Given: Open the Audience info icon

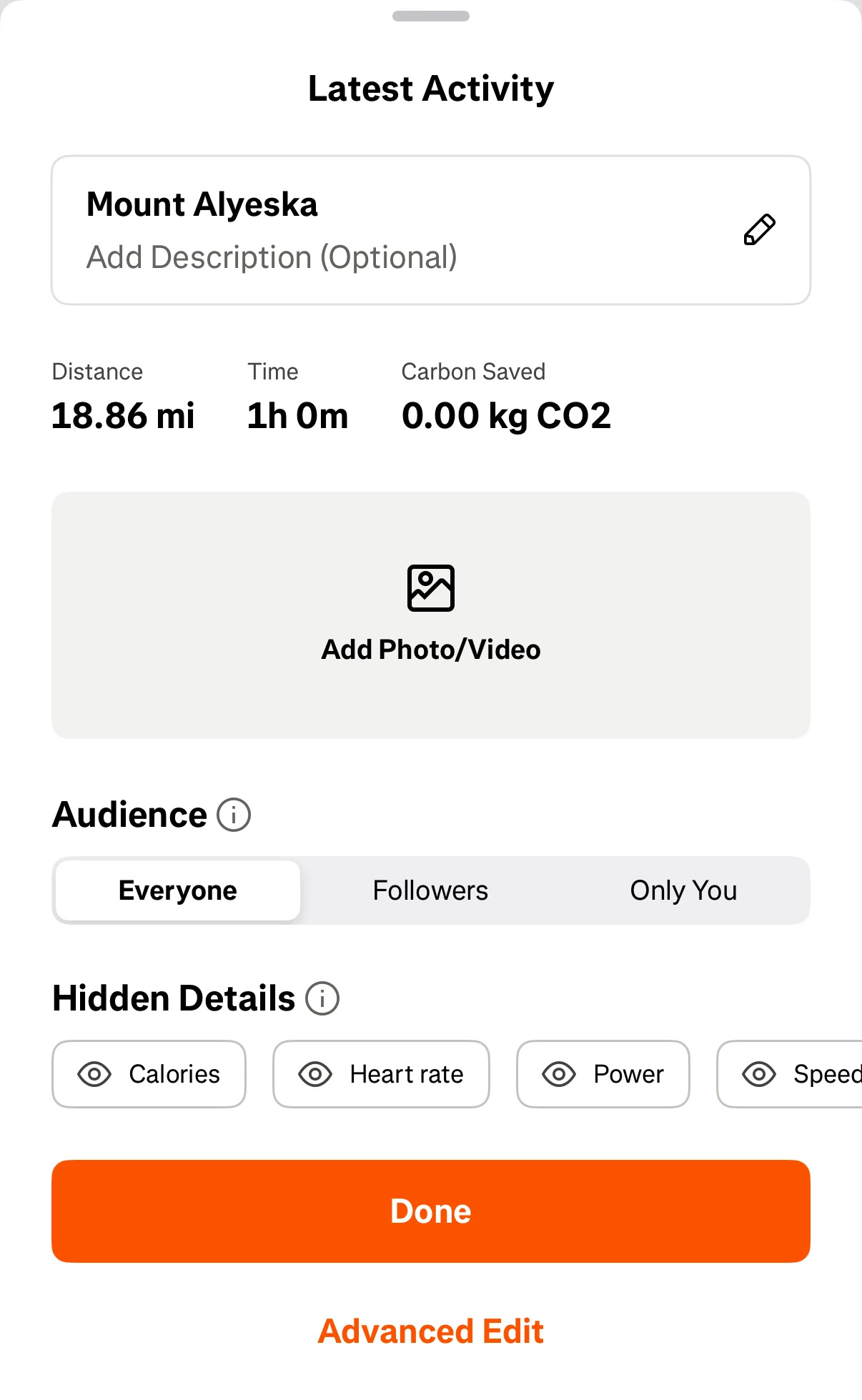Looking at the screenshot, I should coord(234,815).
